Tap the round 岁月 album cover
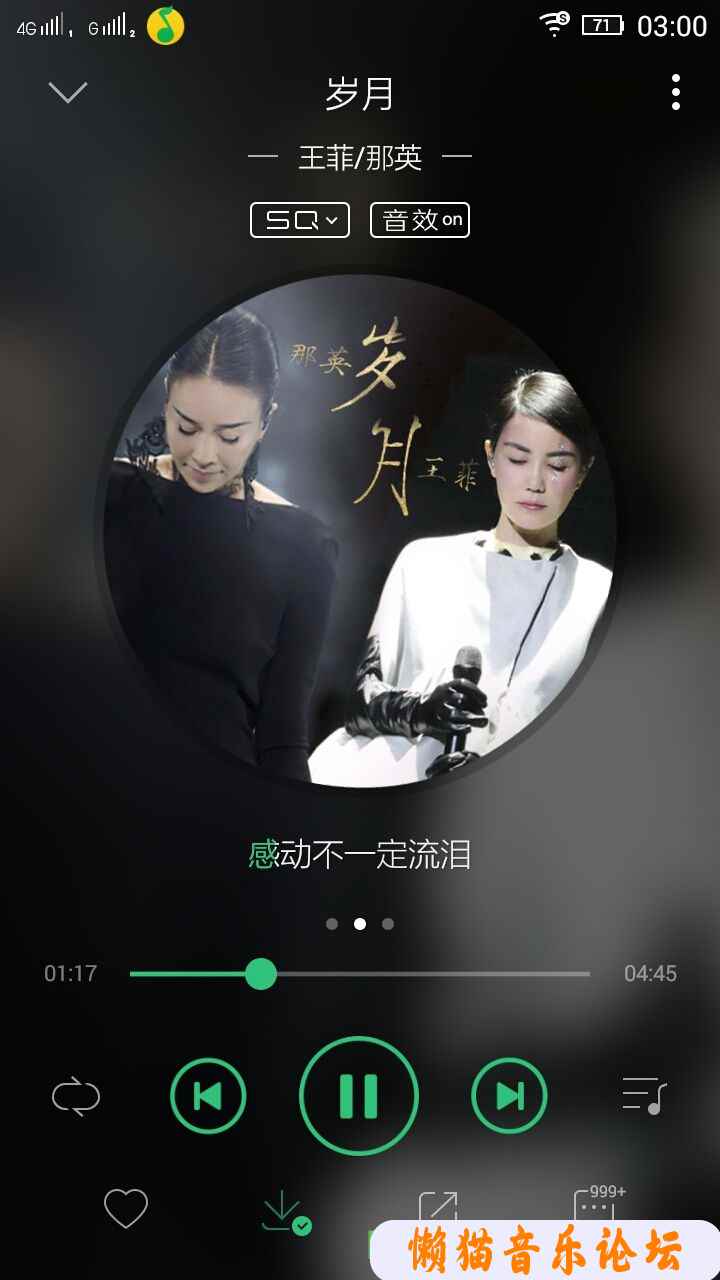 click(x=360, y=530)
